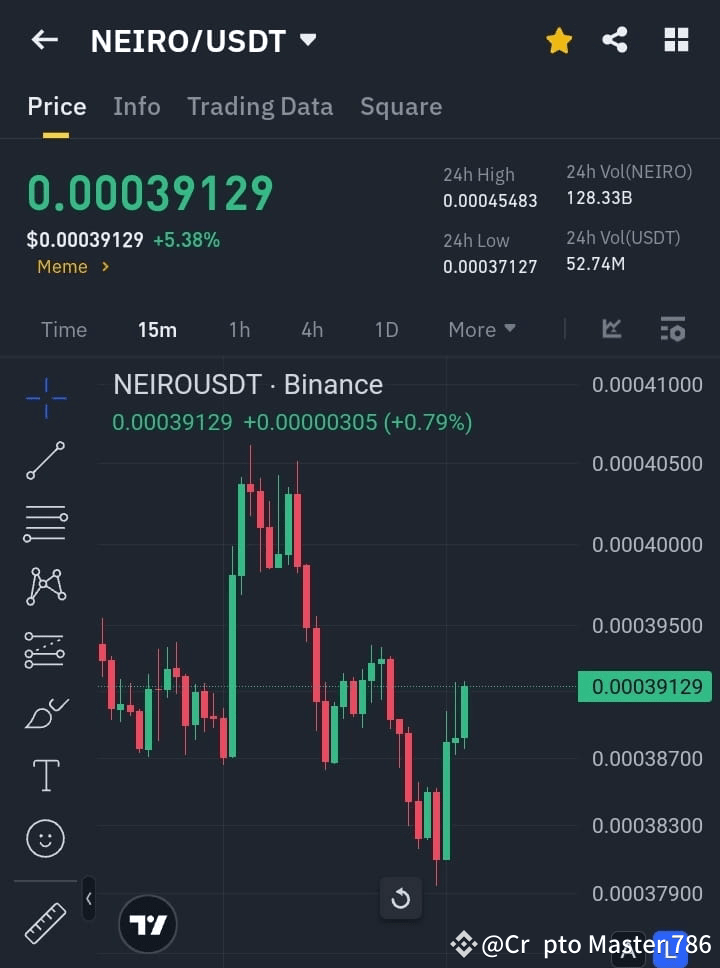This screenshot has height=968, width=720.
Task: Select the trend line drawing tool
Action: coord(45,461)
